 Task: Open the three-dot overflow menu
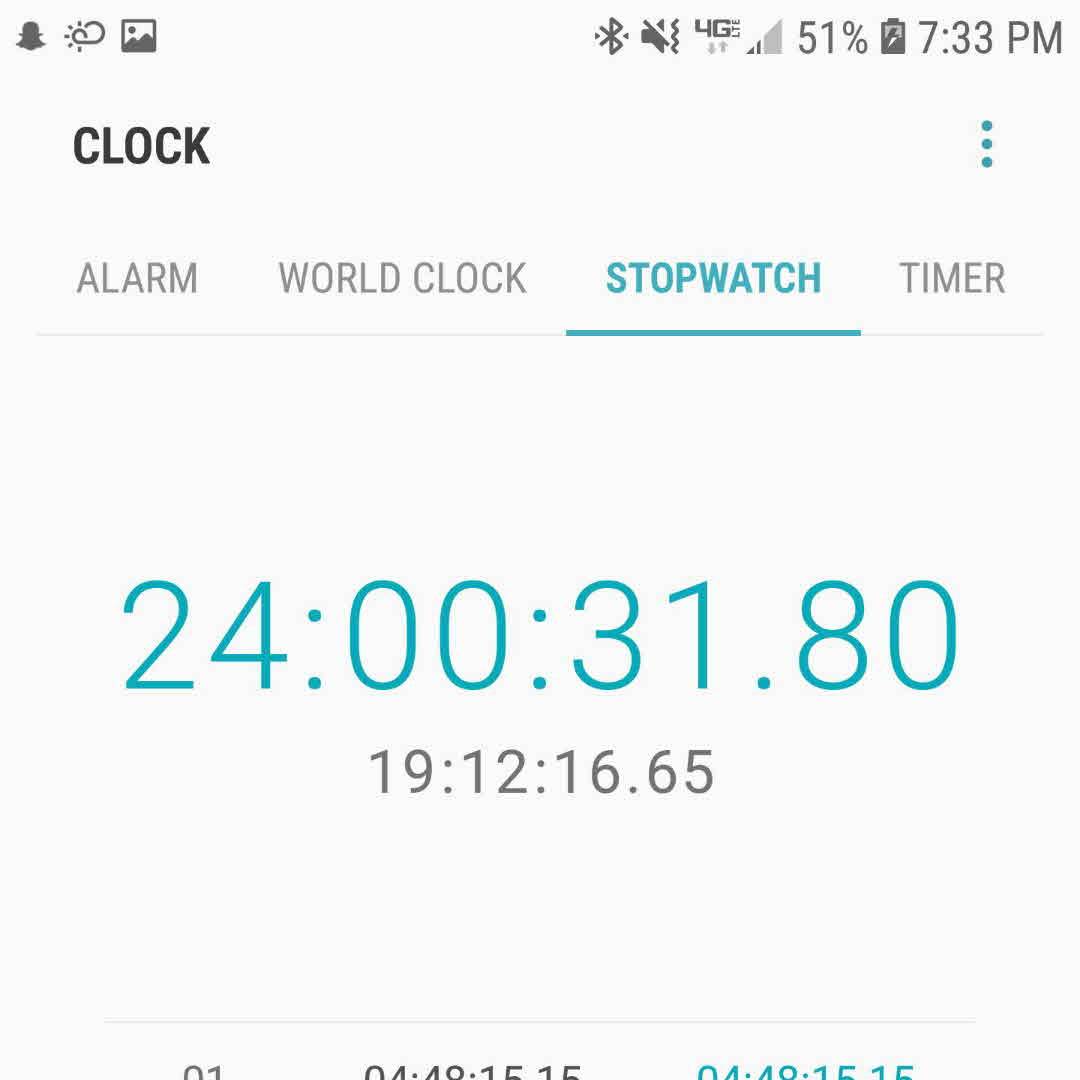coord(986,145)
